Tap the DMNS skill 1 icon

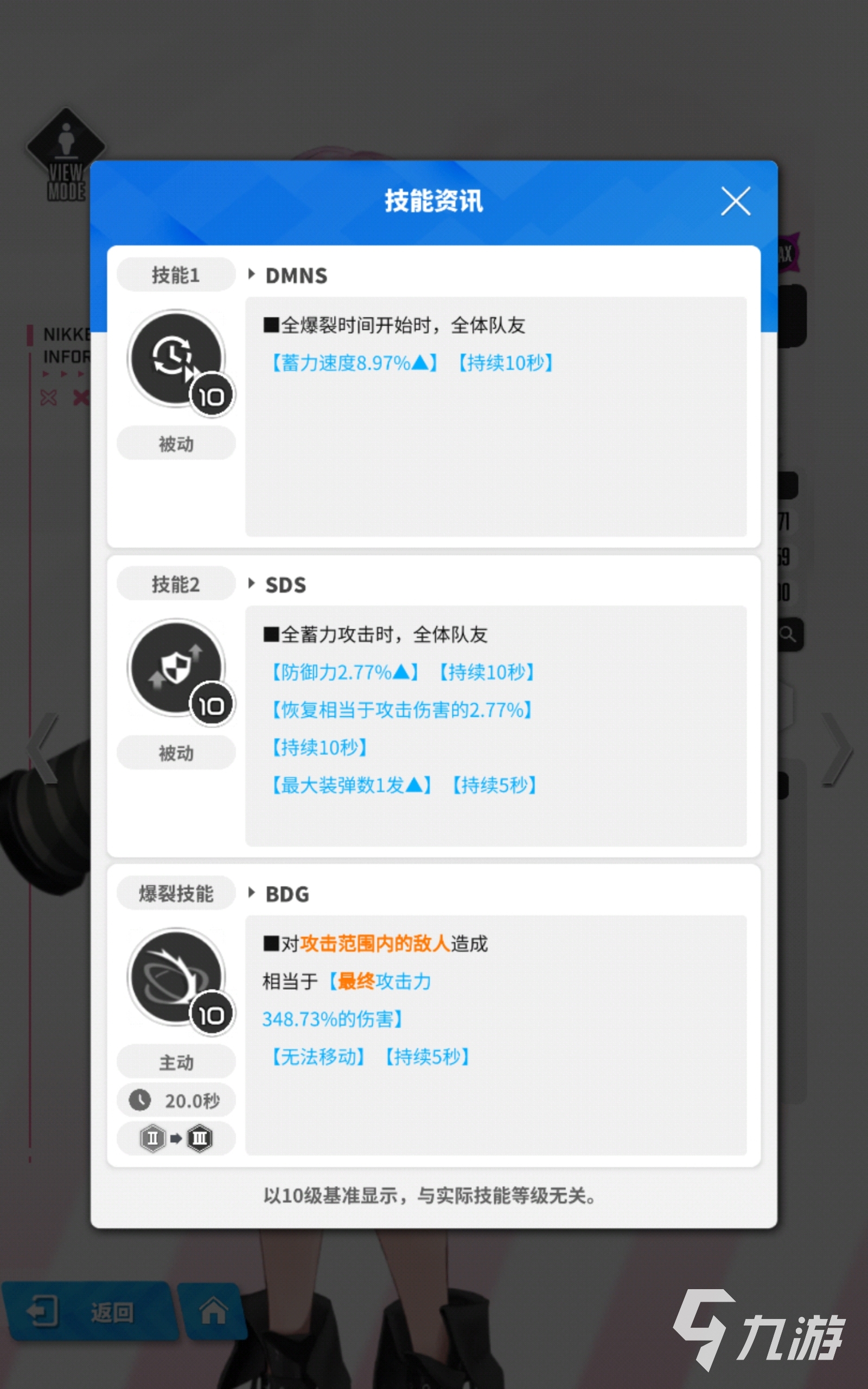tap(176, 359)
